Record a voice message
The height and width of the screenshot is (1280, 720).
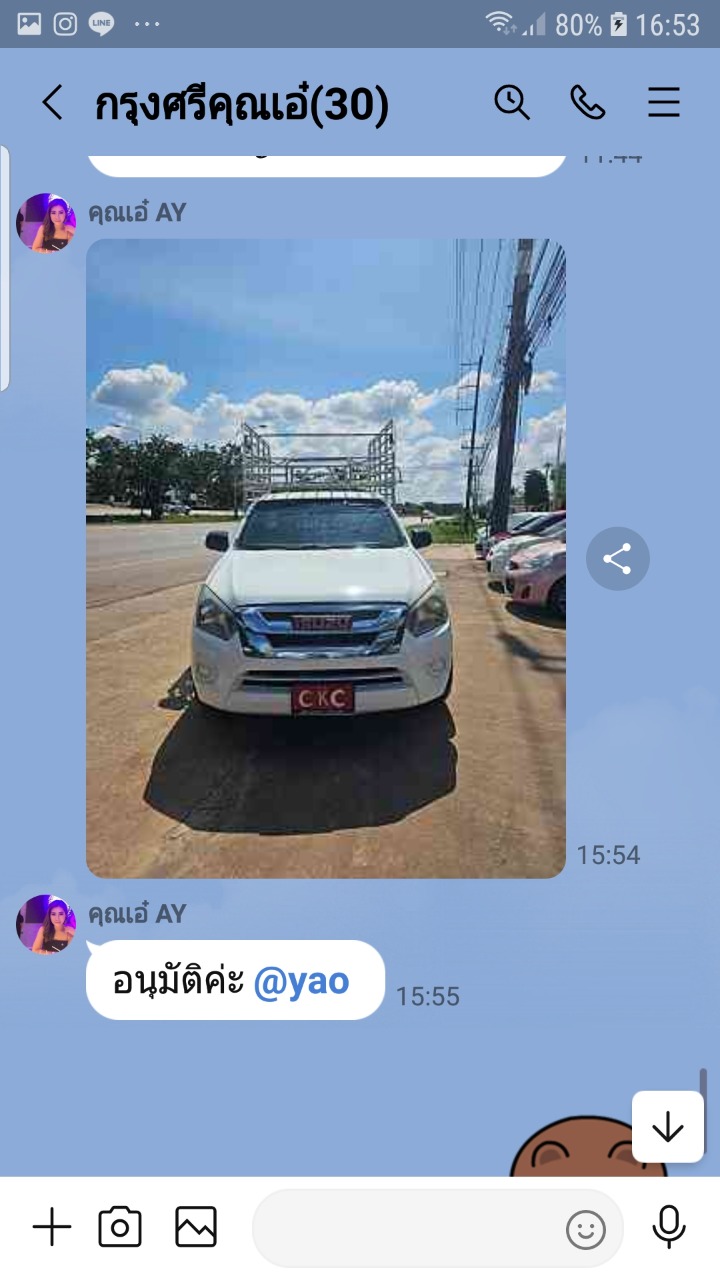pos(668,1227)
